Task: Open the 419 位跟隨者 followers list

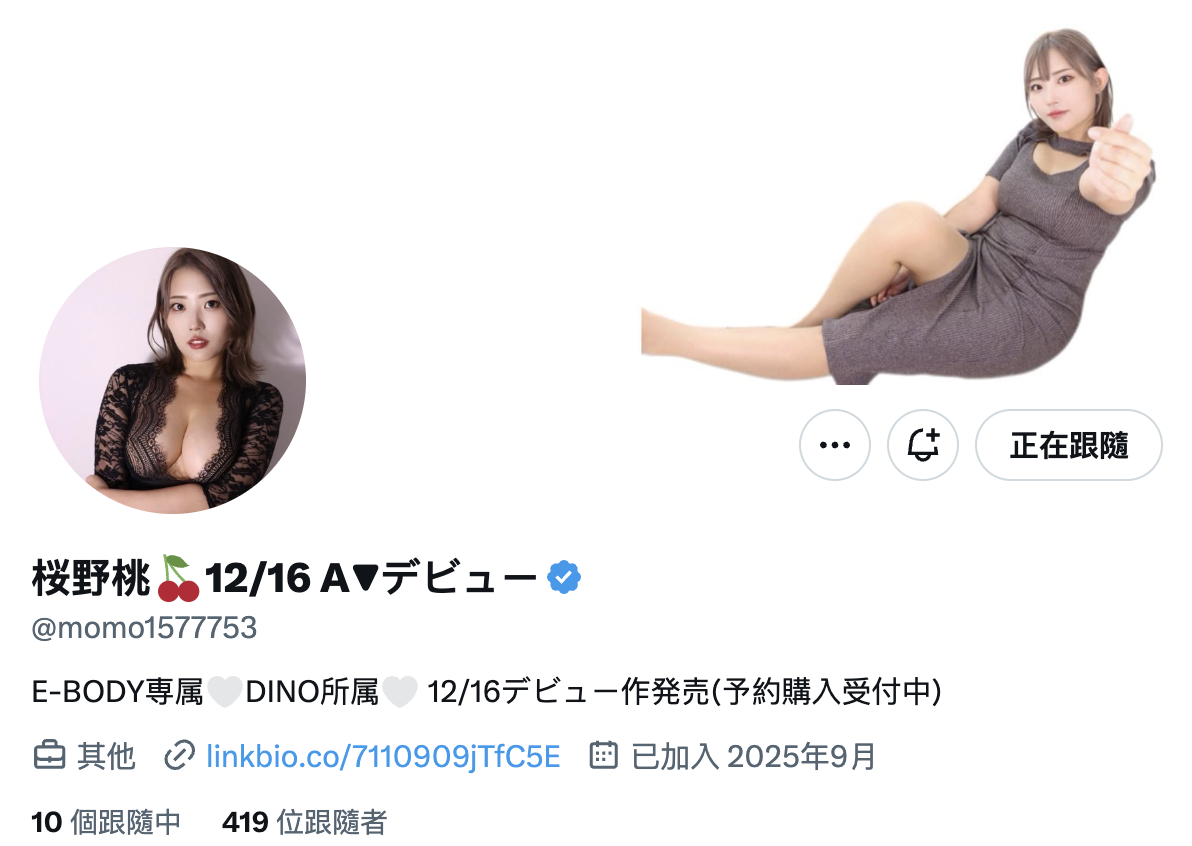Action: pos(304,823)
